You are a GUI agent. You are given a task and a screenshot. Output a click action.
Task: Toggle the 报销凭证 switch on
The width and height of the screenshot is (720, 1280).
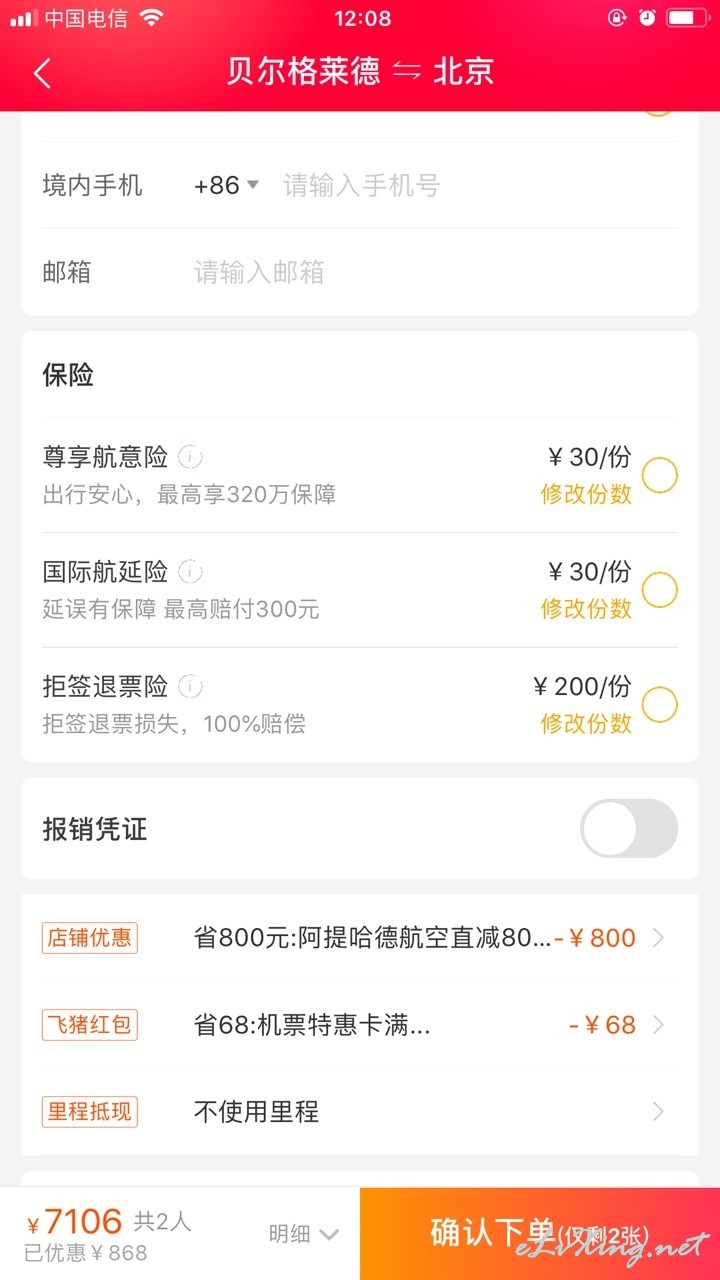pyautogui.click(x=629, y=828)
